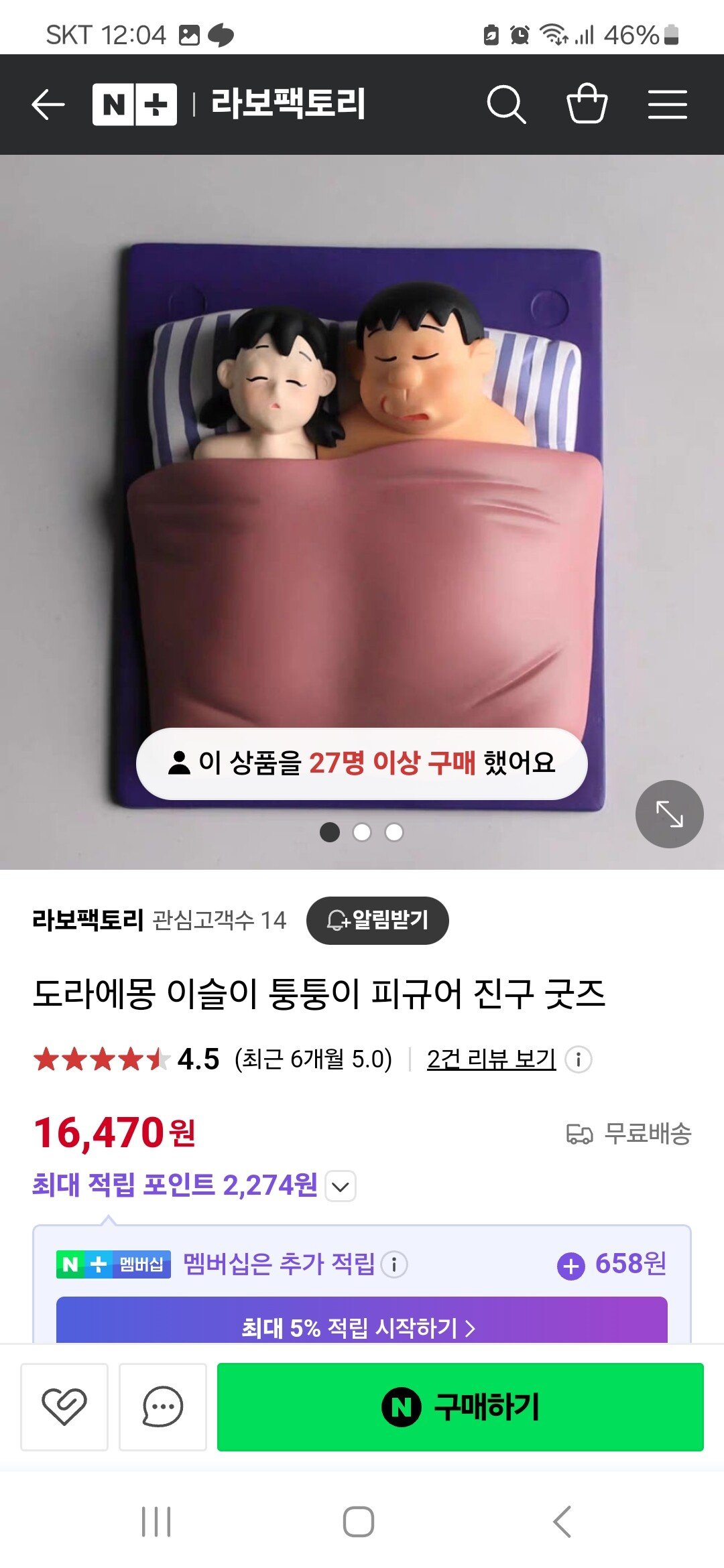
Task: Open the N+ Naver home logo
Action: [x=135, y=105]
